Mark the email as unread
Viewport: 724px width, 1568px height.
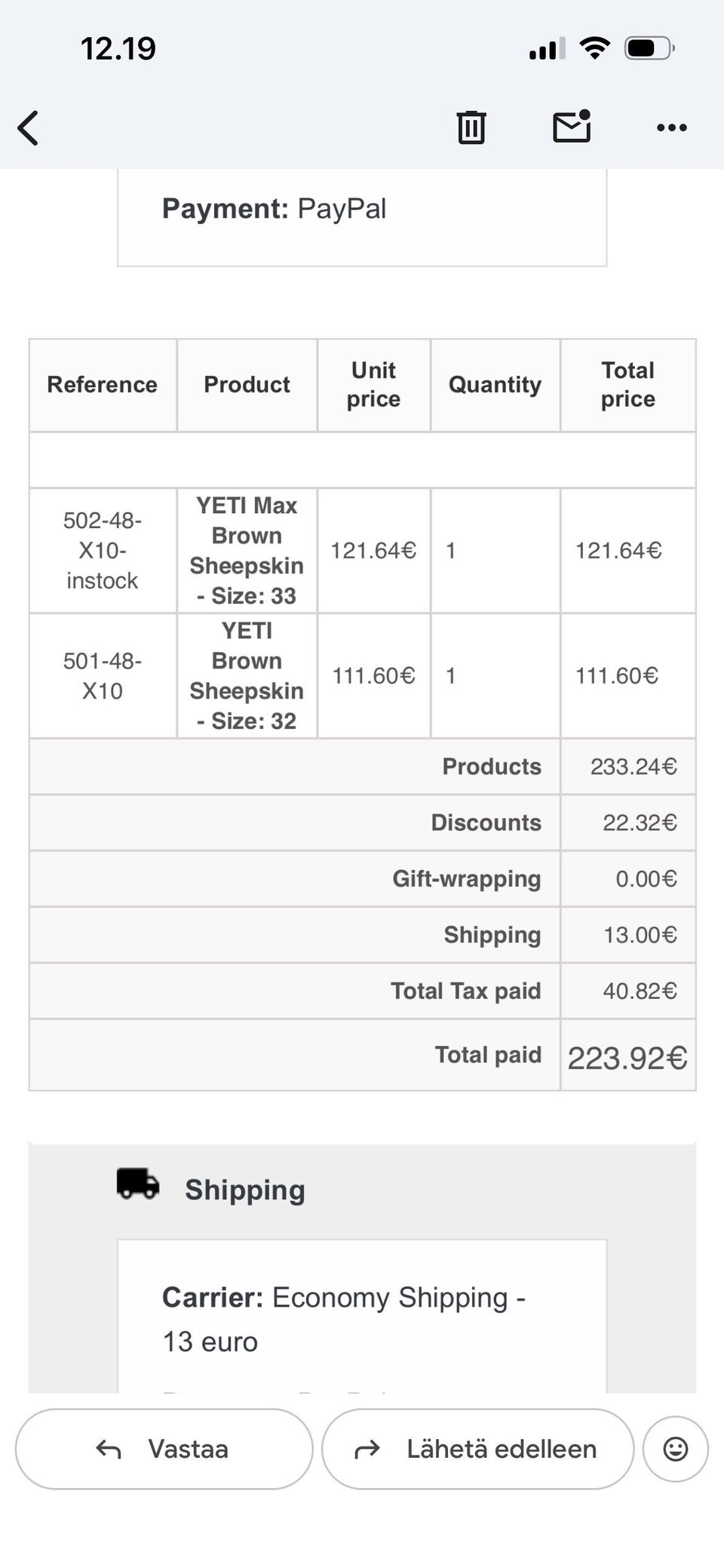tap(572, 126)
